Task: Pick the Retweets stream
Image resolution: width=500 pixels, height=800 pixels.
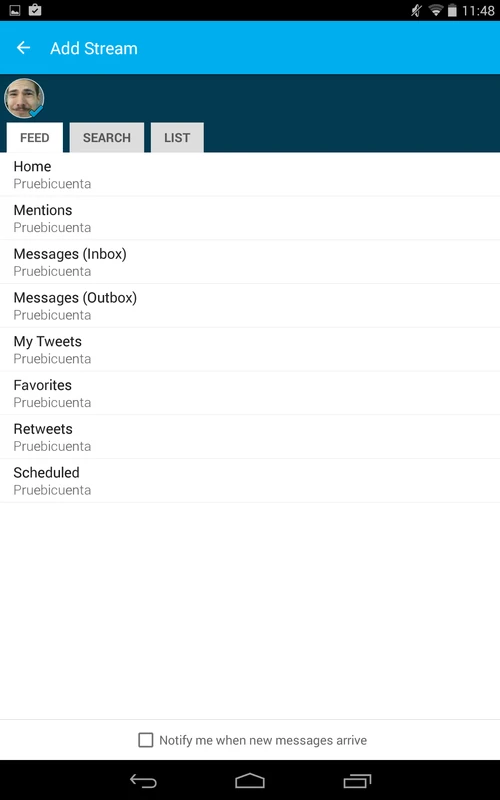Action: tap(250, 437)
